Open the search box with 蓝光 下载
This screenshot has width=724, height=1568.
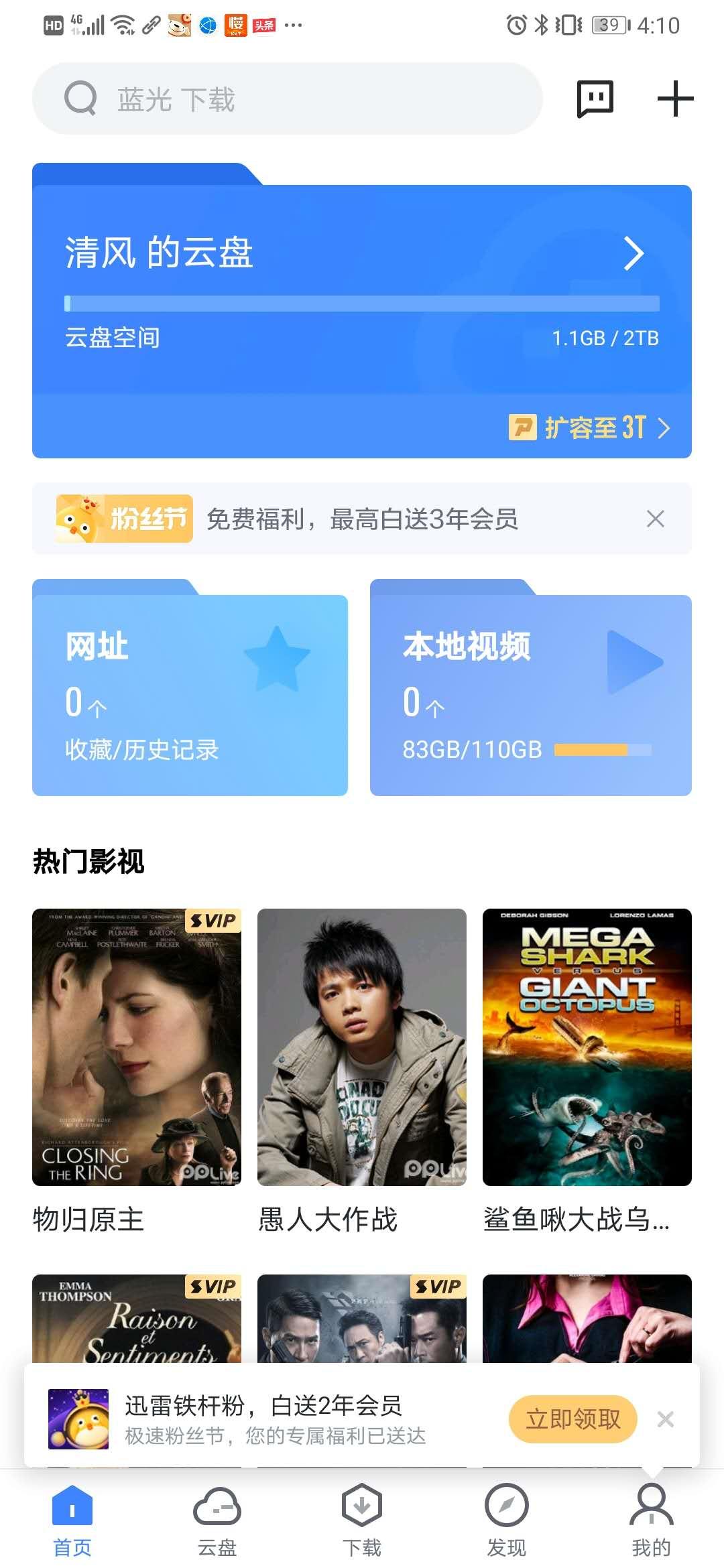287,99
